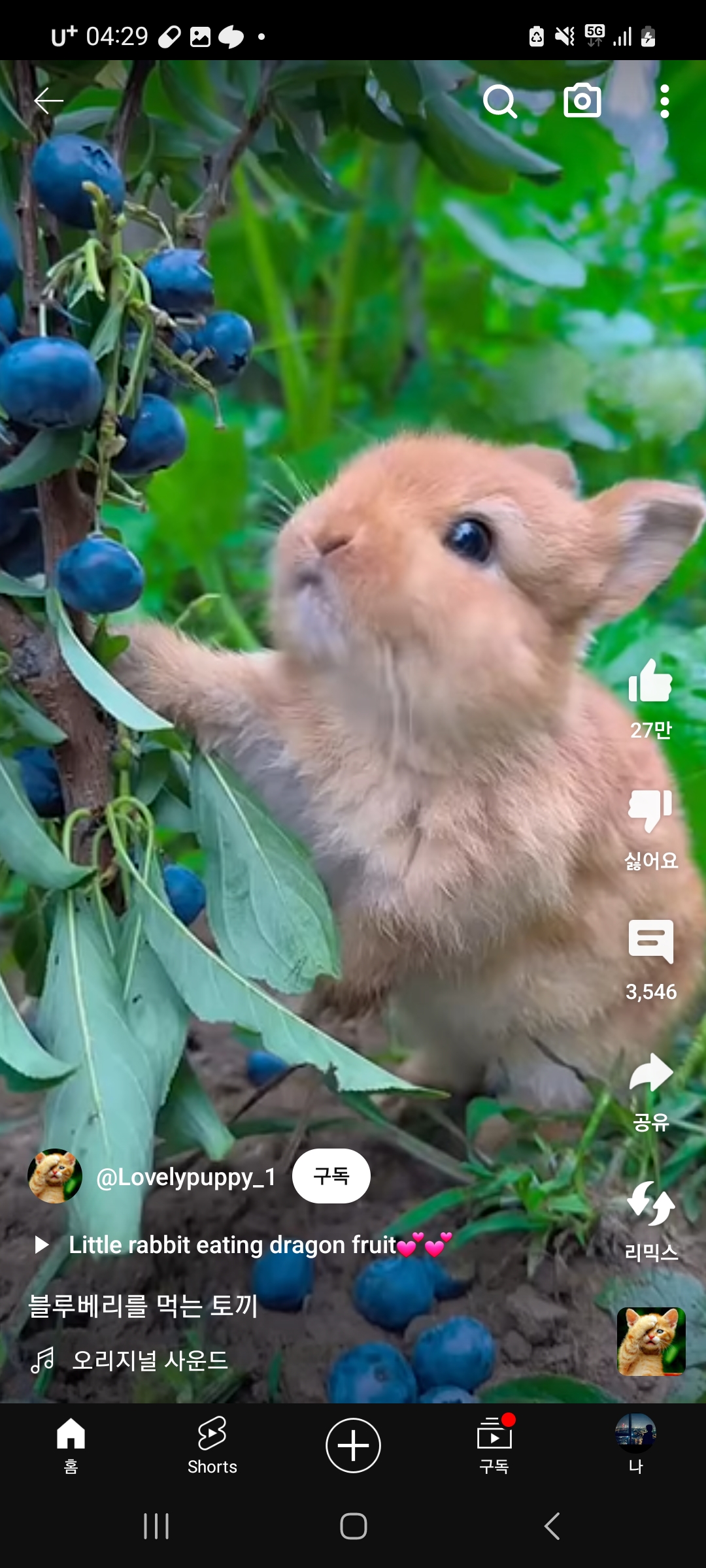Open the @Lovelypuppy_1 channel
The image size is (706, 1568).
click(186, 1177)
